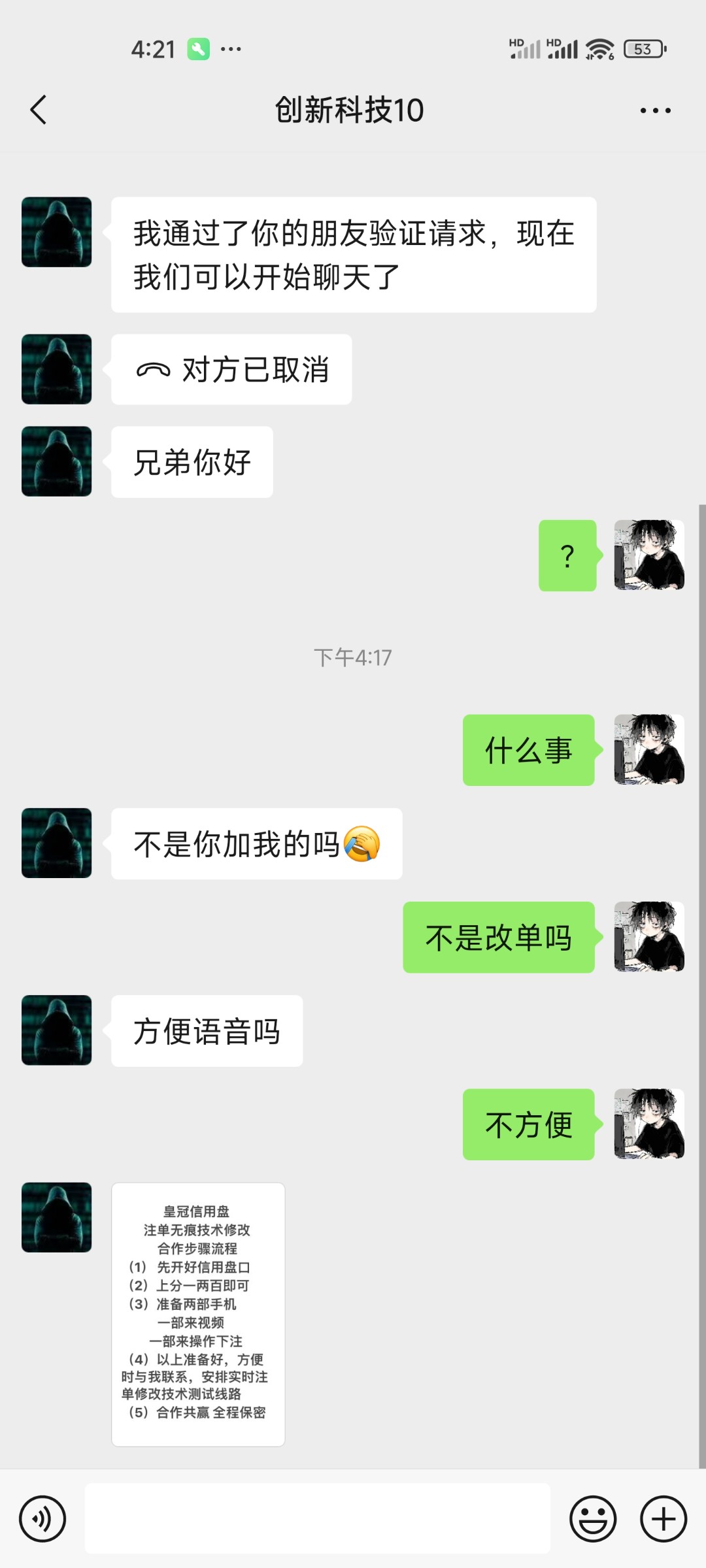Viewport: 706px width, 1568px height.
Task: Open the emoji picker
Action: click(593, 1518)
